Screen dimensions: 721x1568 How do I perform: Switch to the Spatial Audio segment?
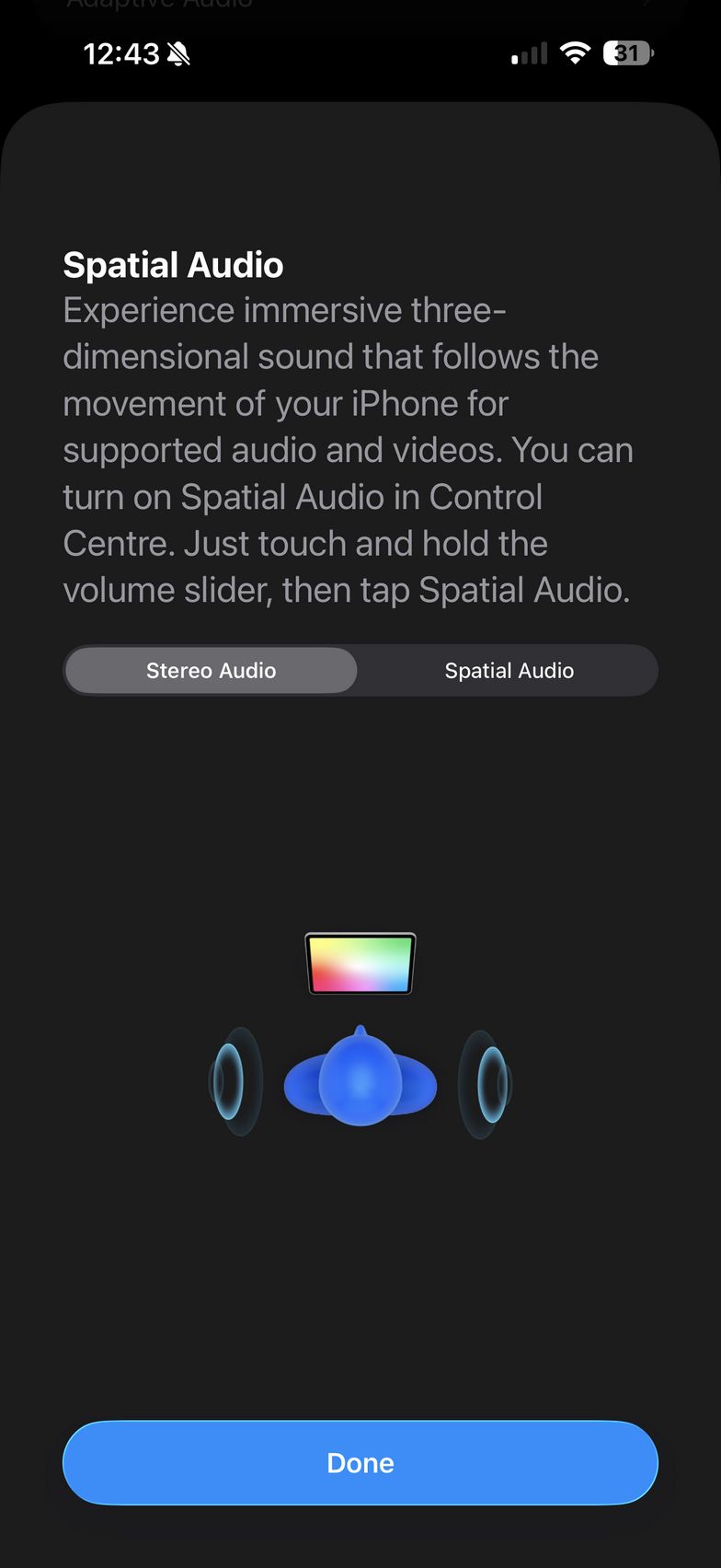click(509, 670)
